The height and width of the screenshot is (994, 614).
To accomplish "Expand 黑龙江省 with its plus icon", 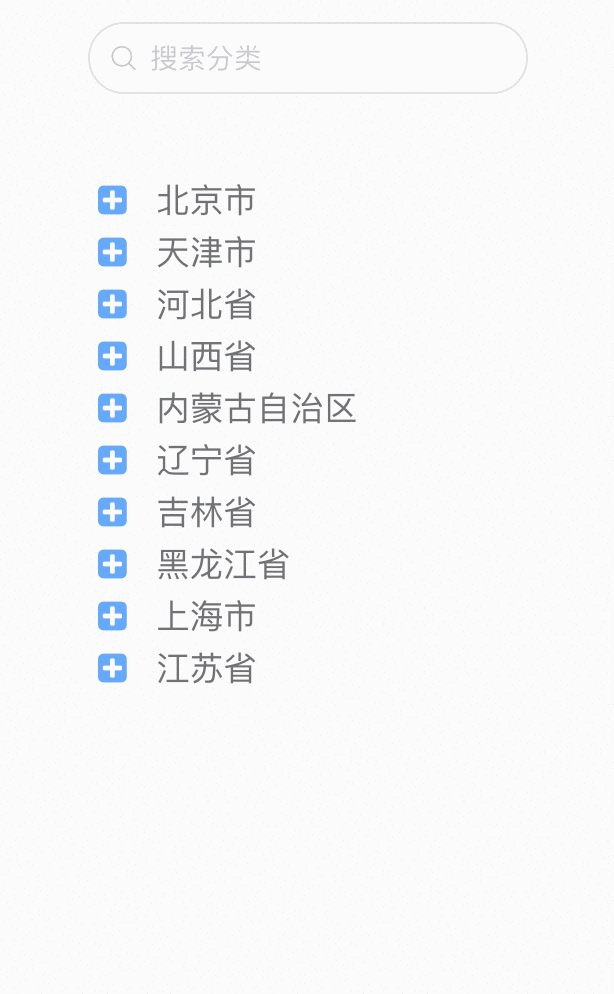I will tap(112, 564).
